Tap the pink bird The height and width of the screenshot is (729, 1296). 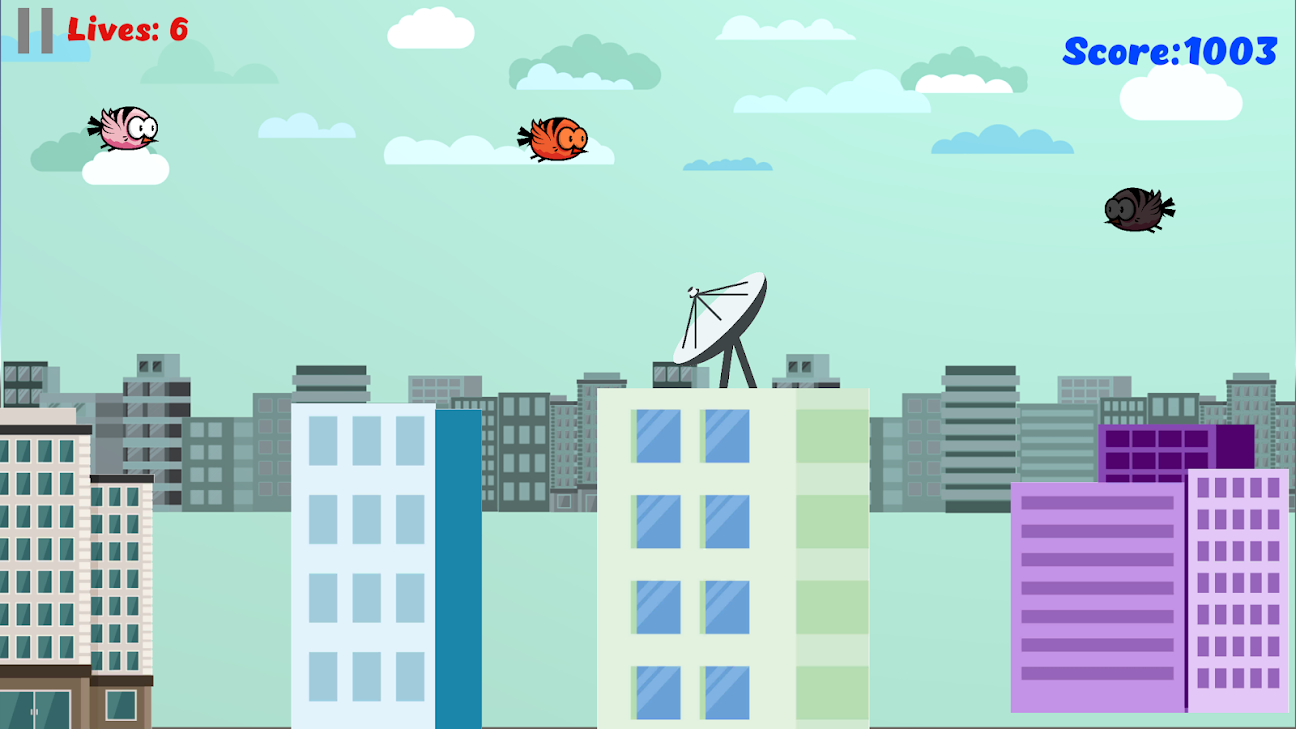(125, 129)
